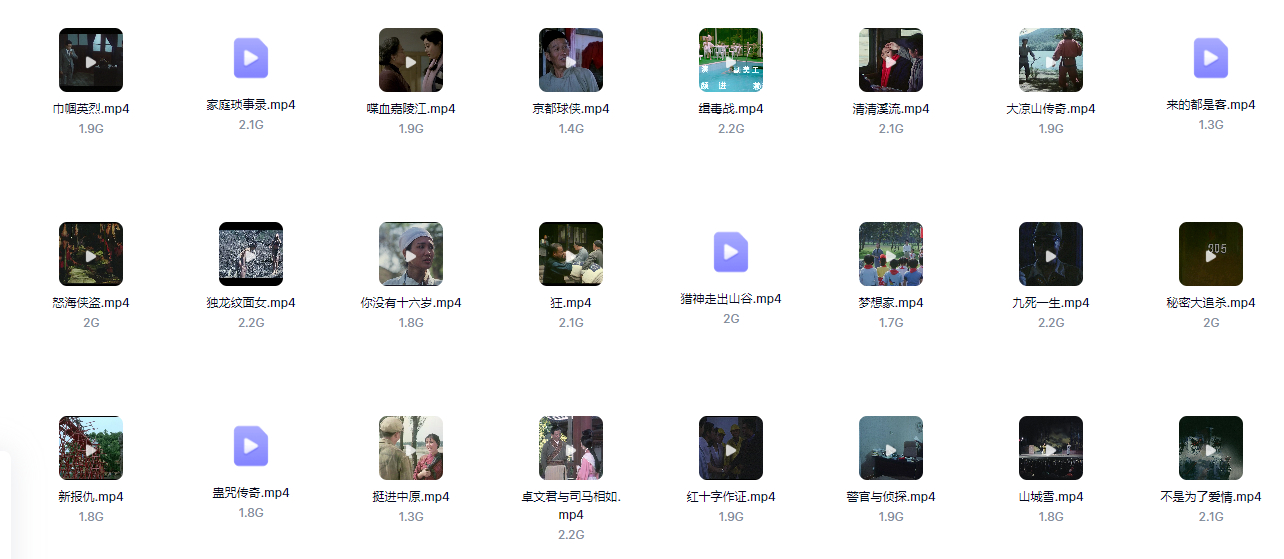Screen dimensions: 1284x559
Task: Play 梦想家.mp4
Action: coord(891,254)
